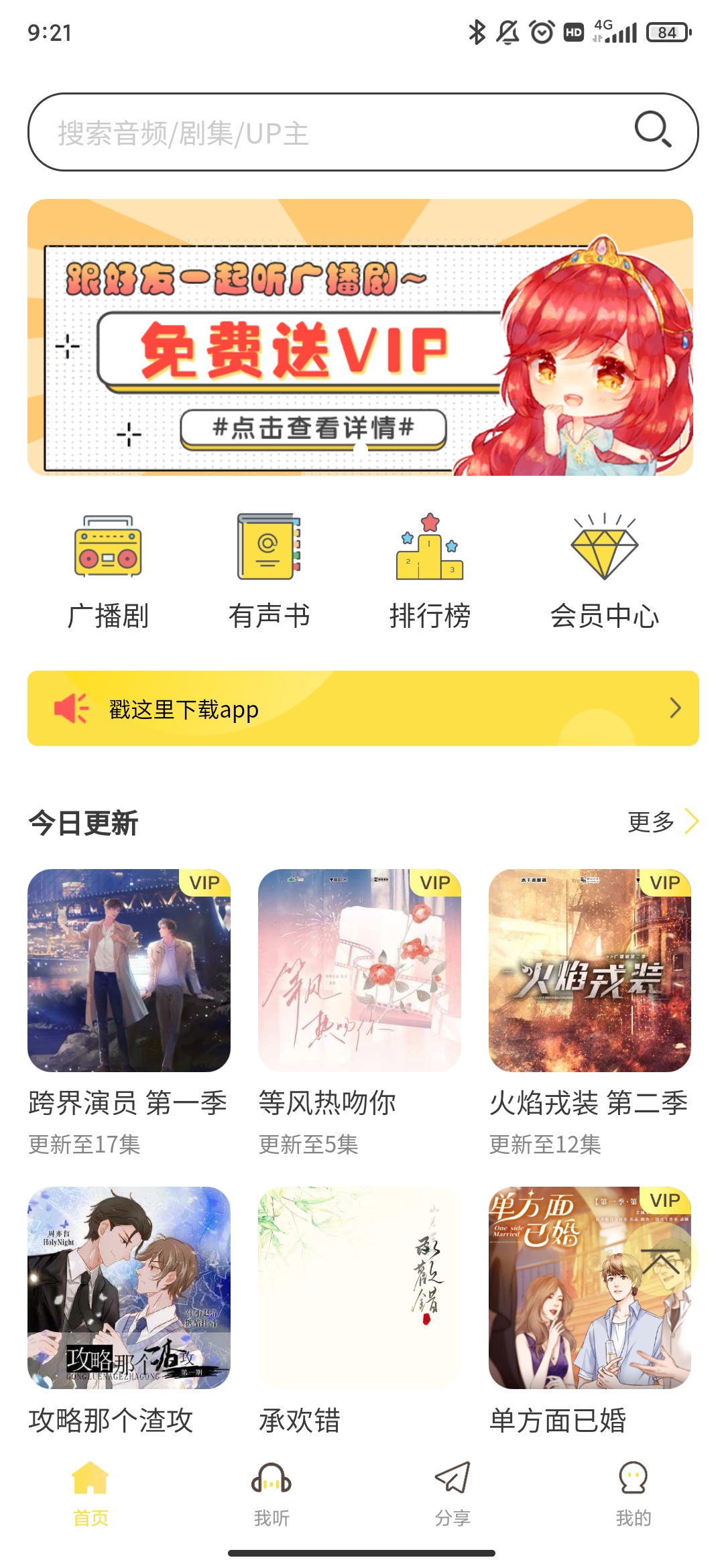This screenshot has height=1568, width=724.
Task: Tap the 戳这里下载app banner
Action: coord(363,708)
